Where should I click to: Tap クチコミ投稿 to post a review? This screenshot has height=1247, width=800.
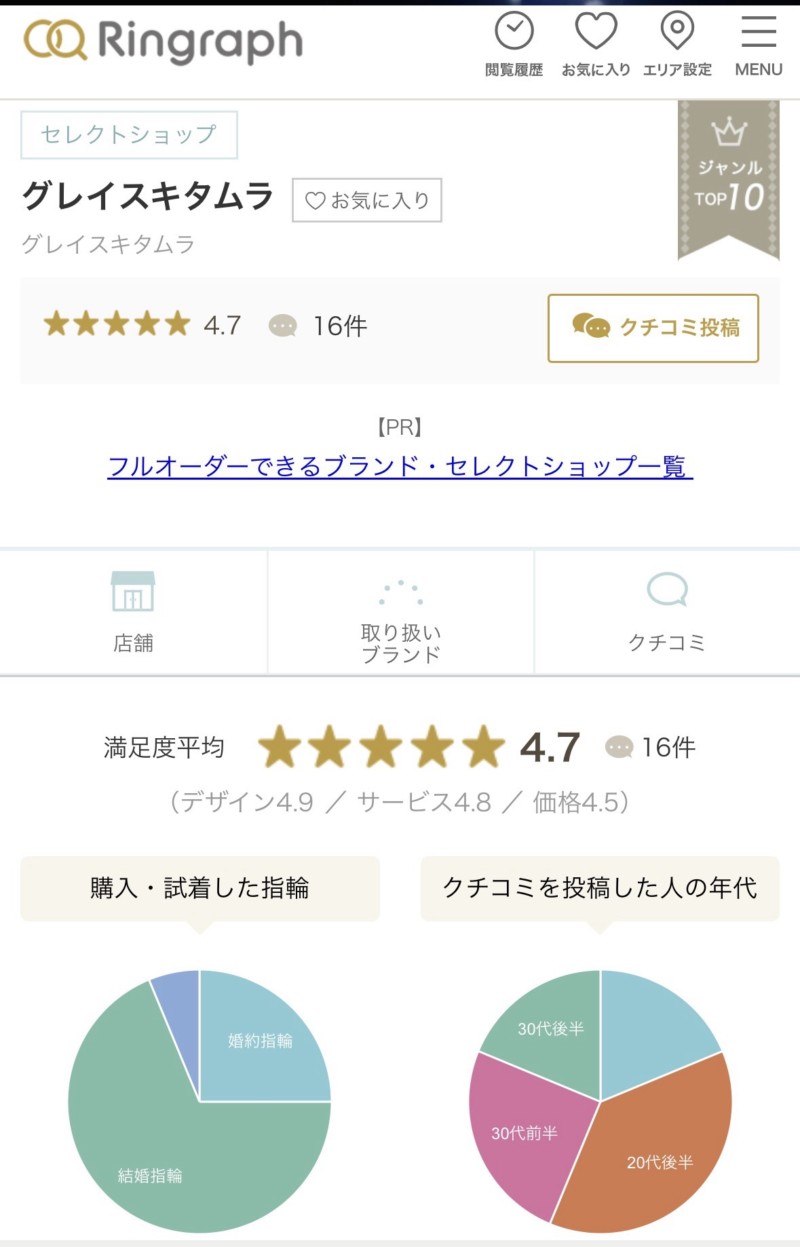(x=653, y=328)
